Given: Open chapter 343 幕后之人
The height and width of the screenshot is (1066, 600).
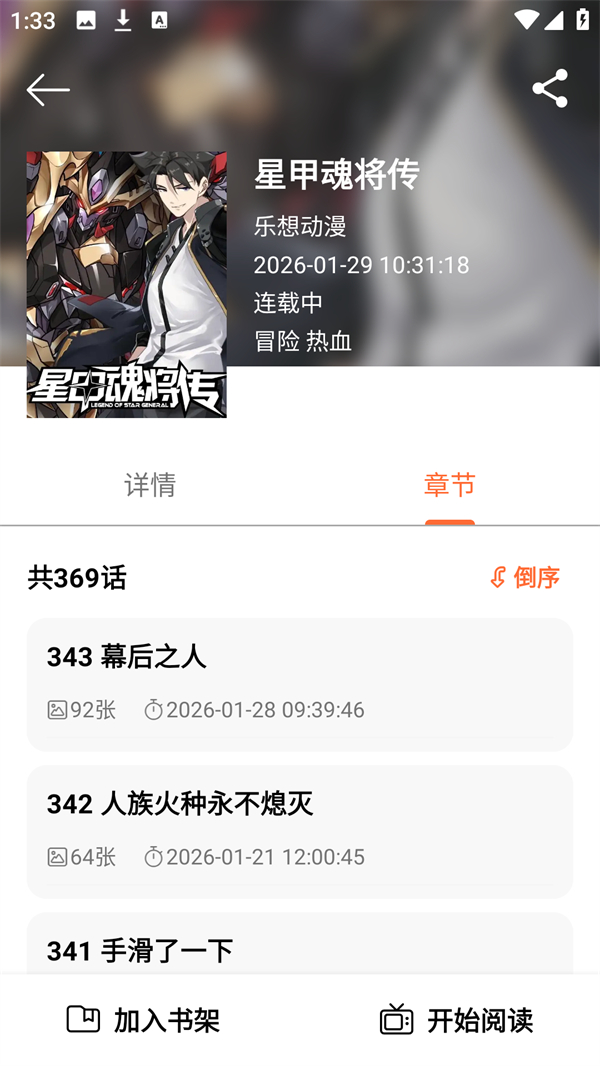Looking at the screenshot, I should (x=300, y=683).
